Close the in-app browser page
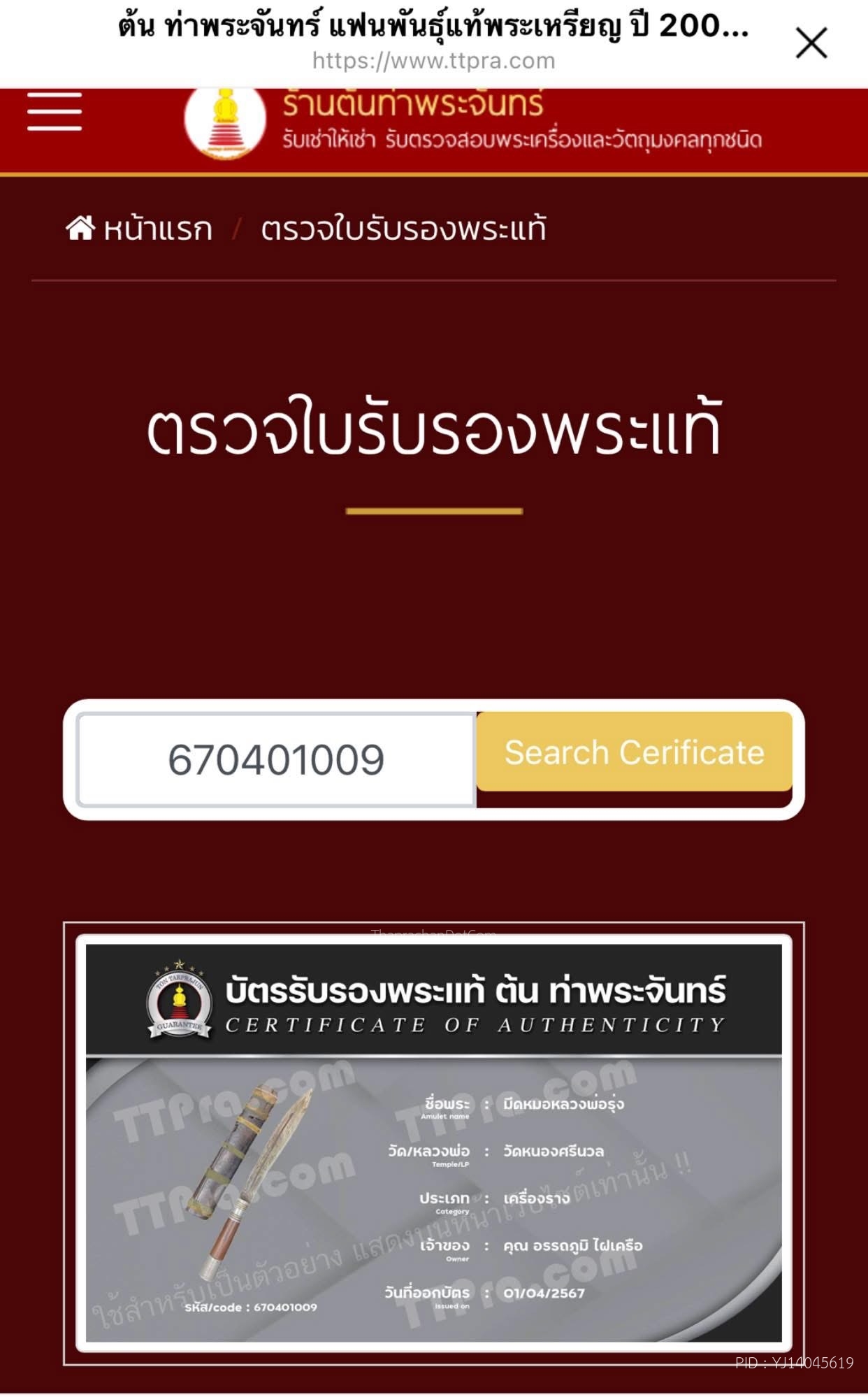Viewport: 868px width, 1397px height. coord(811,43)
